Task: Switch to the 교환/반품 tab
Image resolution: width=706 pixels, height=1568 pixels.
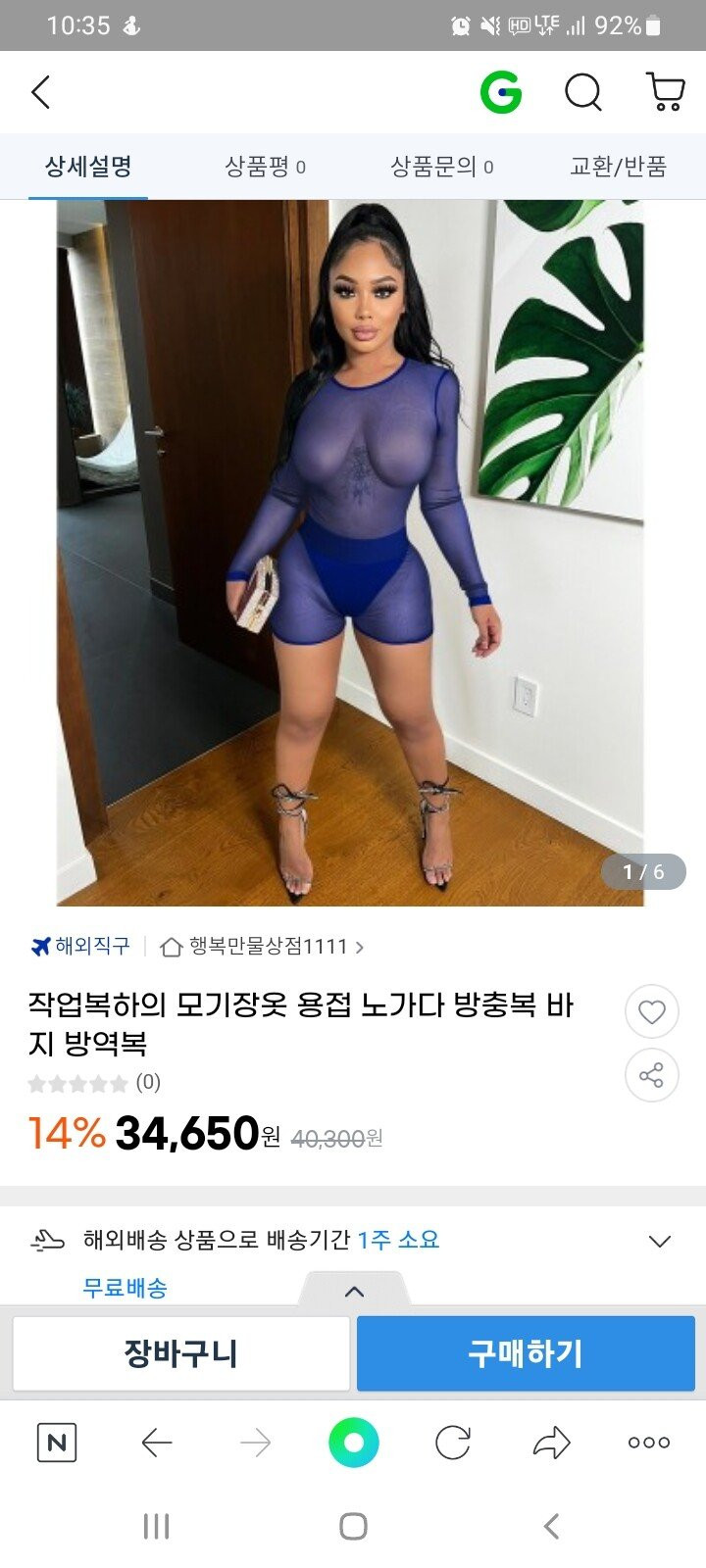Action: pyautogui.click(x=618, y=167)
